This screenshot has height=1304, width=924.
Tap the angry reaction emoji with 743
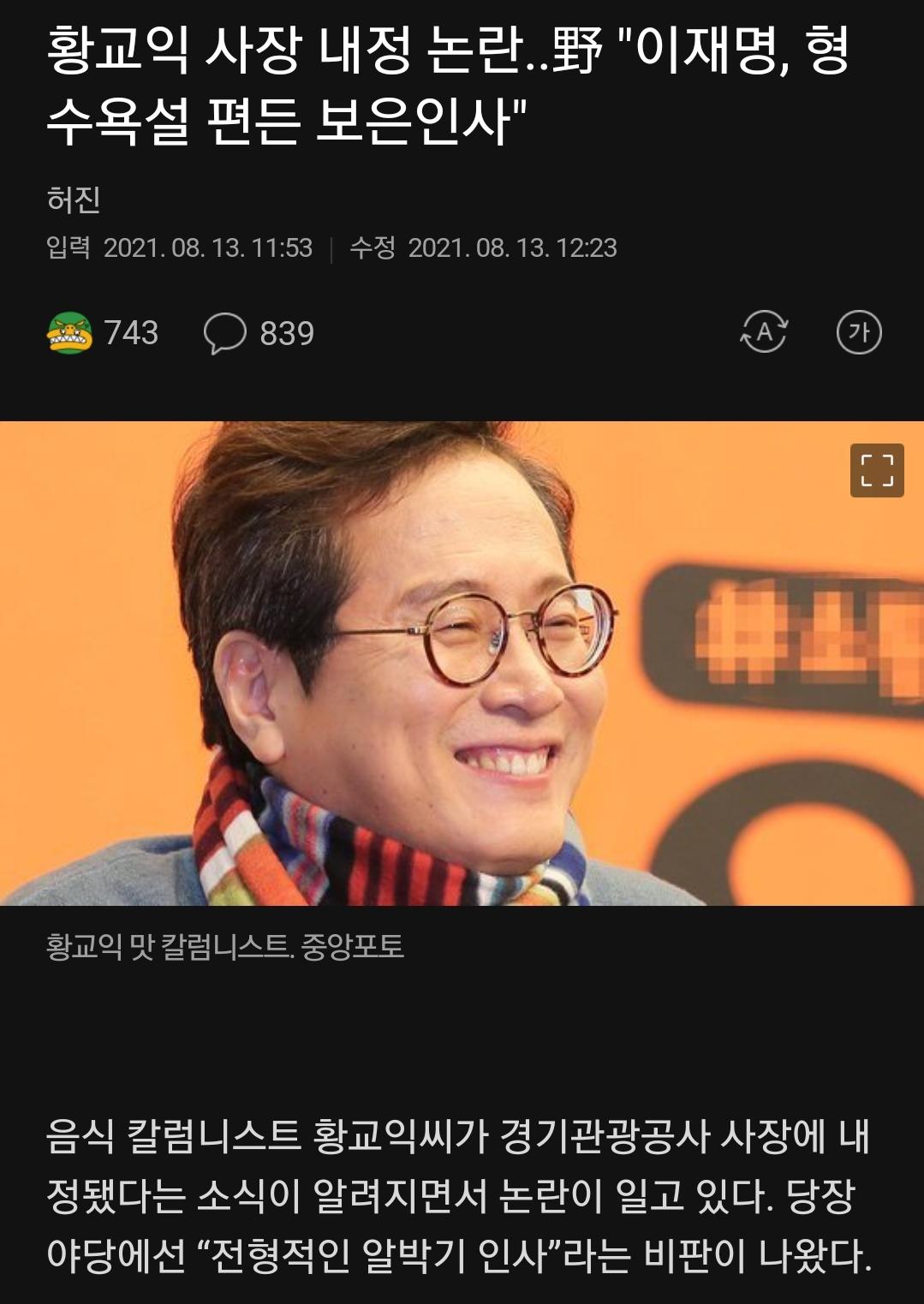click(70, 333)
